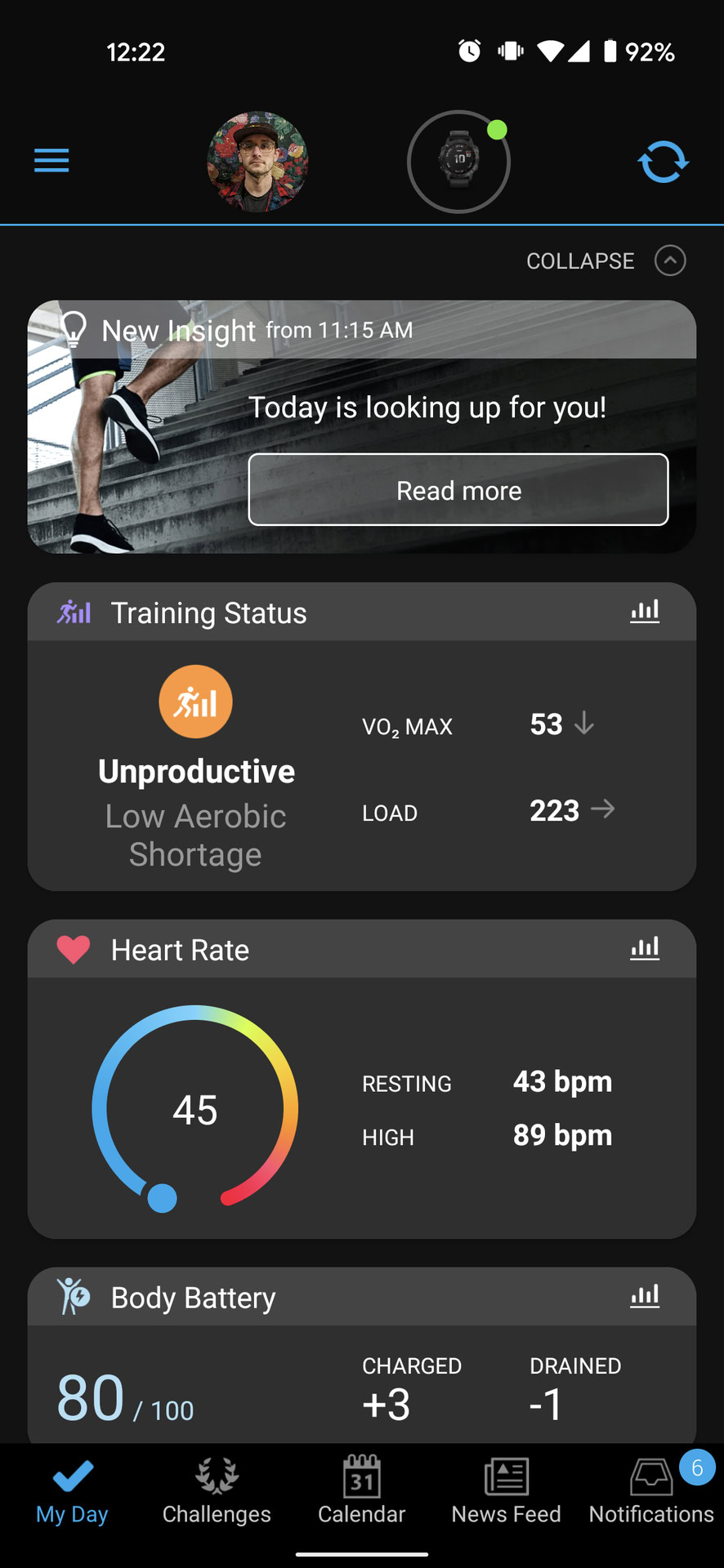Screen dimensions: 724x1568
Task: Open the connected watch device icon
Action: (x=458, y=162)
